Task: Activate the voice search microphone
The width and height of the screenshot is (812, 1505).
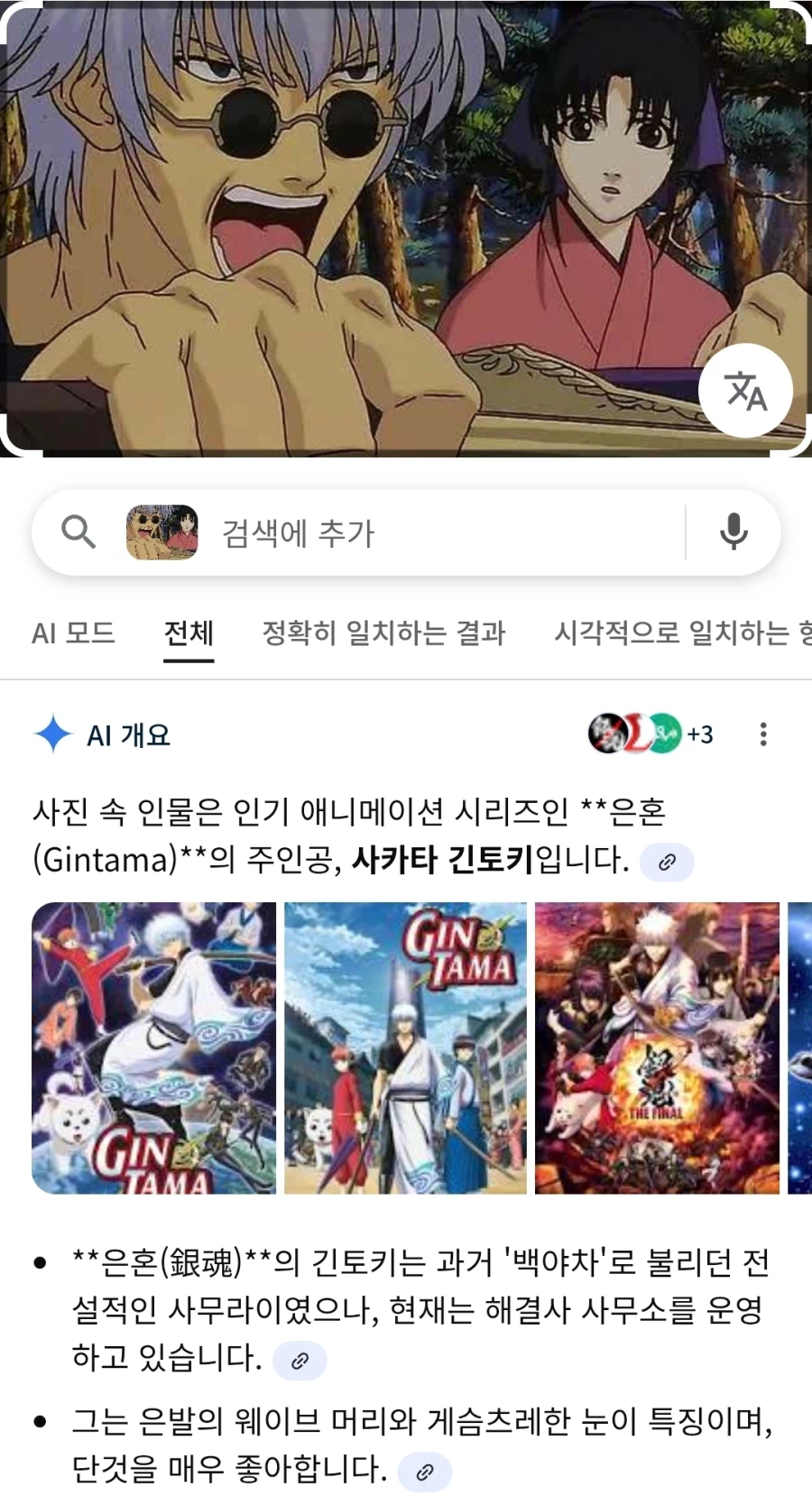Action: (x=734, y=532)
